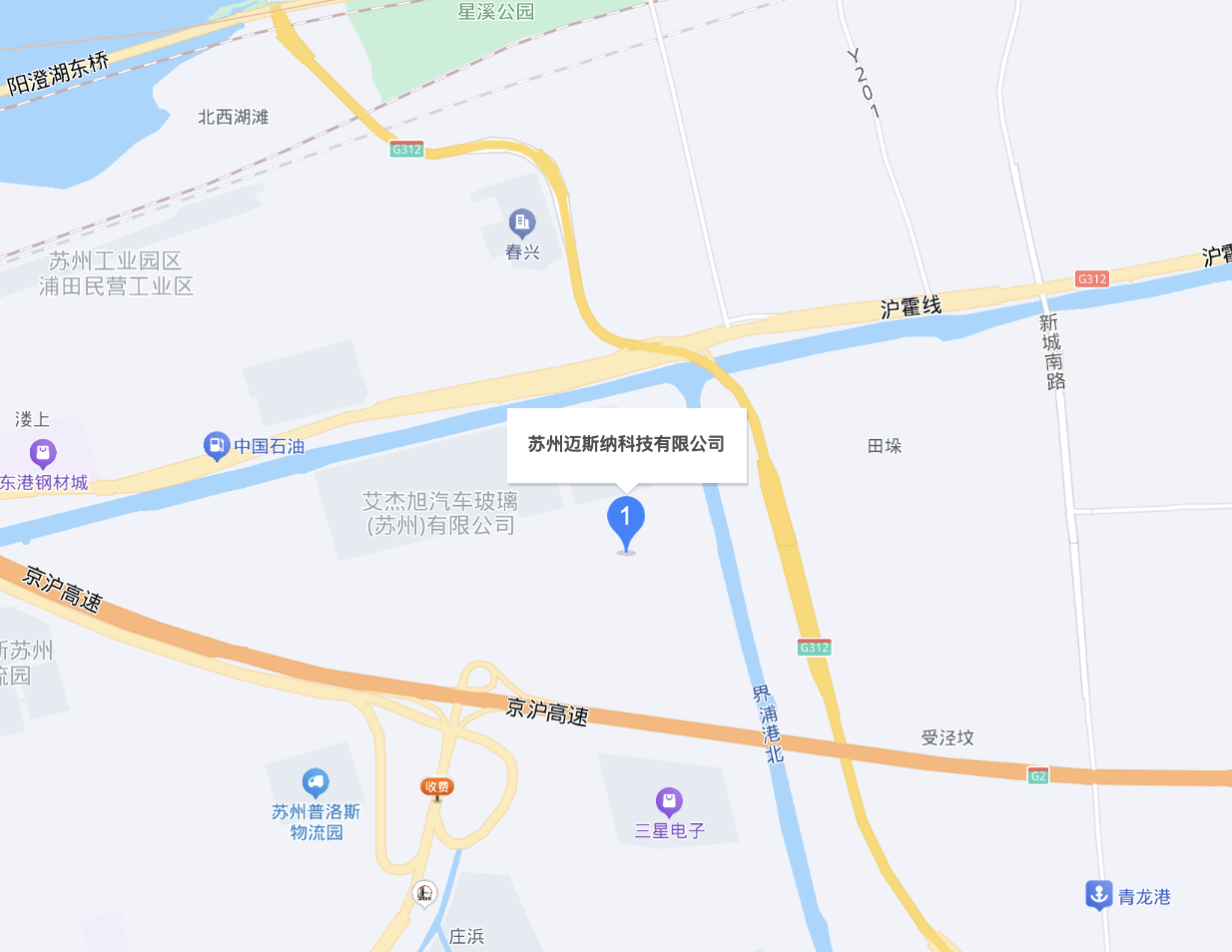The width and height of the screenshot is (1232, 952).
Task: Tap the blue location marker numbered 1
Action: click(x=626, y=520)
